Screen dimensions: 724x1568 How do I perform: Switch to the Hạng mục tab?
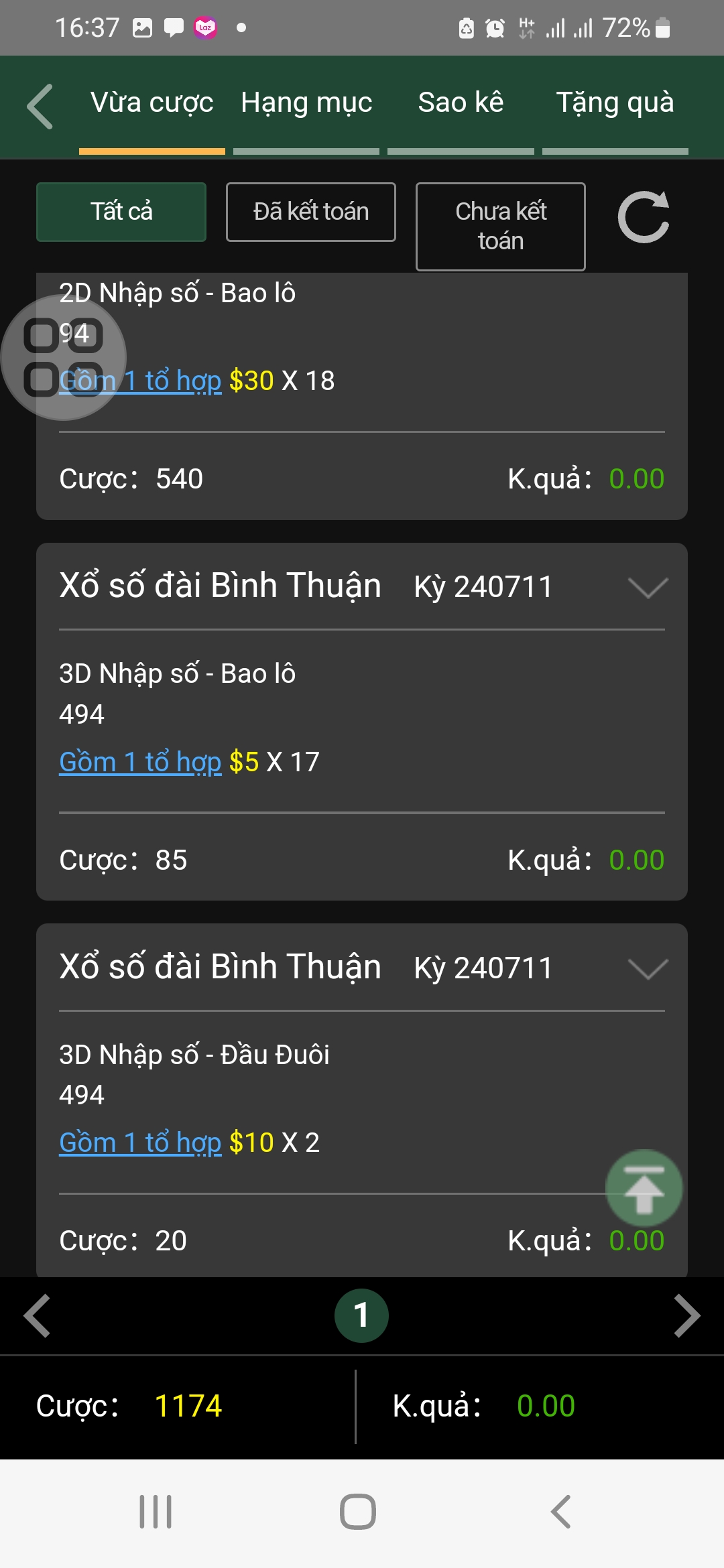tap(306, 104)
